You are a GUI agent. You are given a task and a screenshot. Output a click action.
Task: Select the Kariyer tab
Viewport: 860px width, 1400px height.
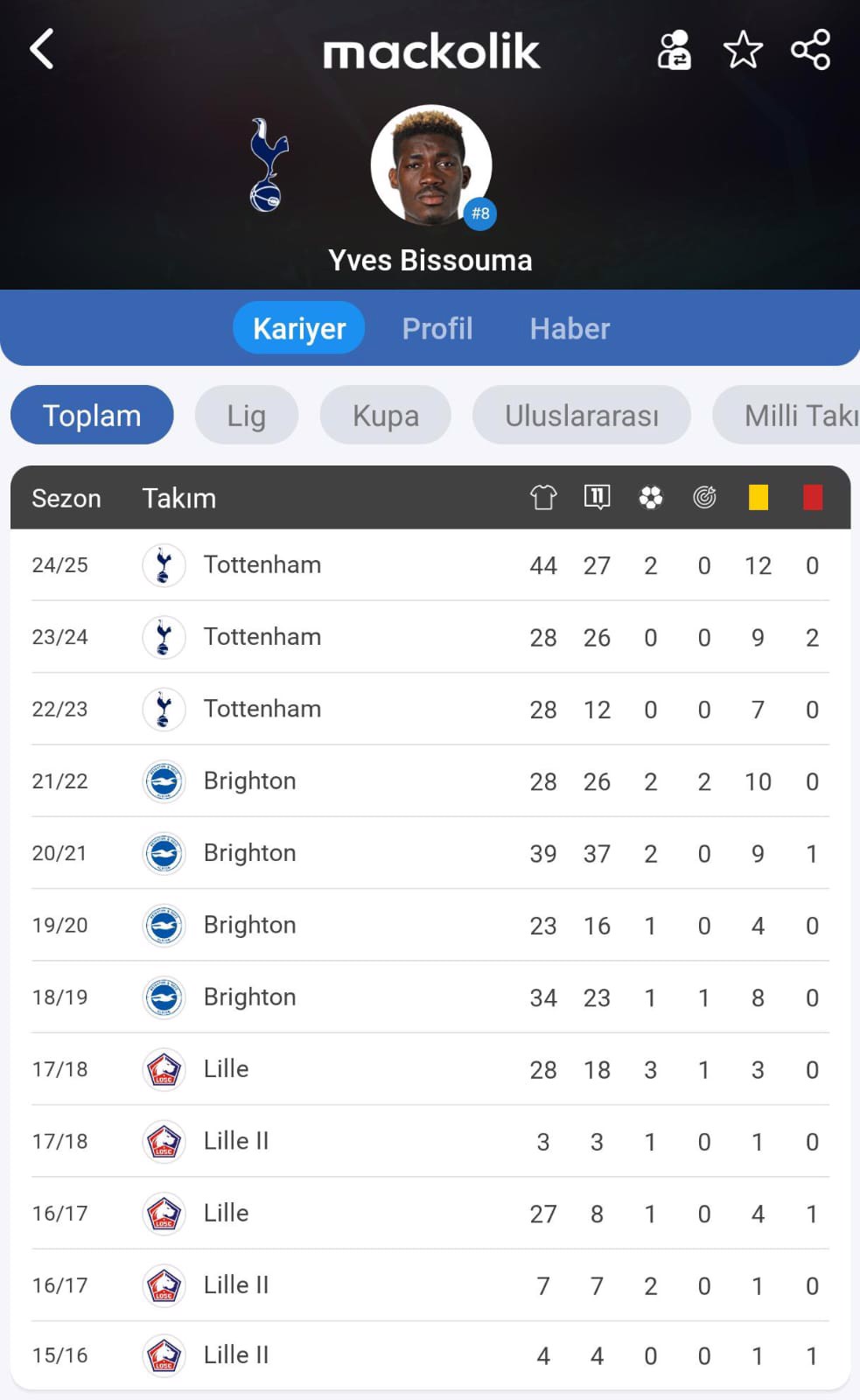pos(299,328)
